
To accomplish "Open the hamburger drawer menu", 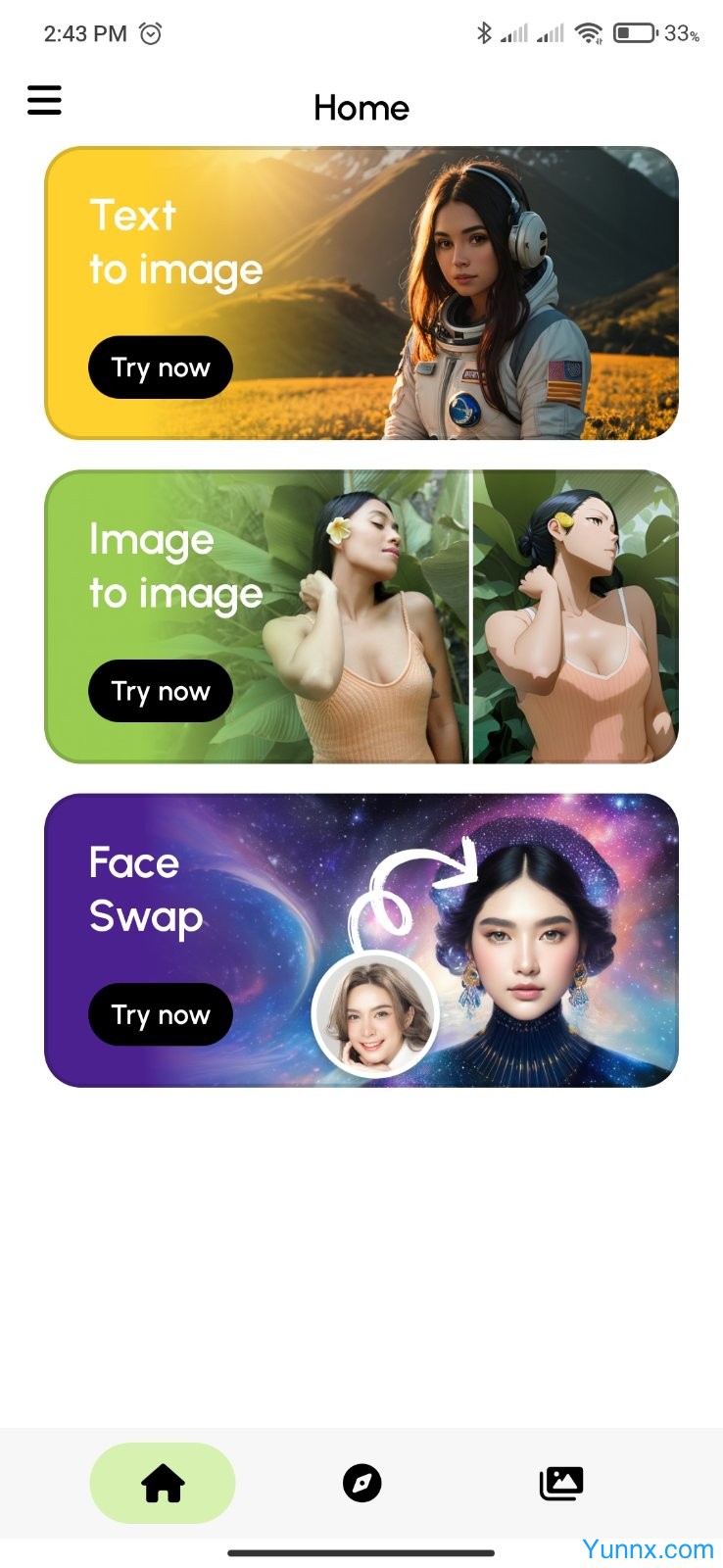I will [44, 100].
